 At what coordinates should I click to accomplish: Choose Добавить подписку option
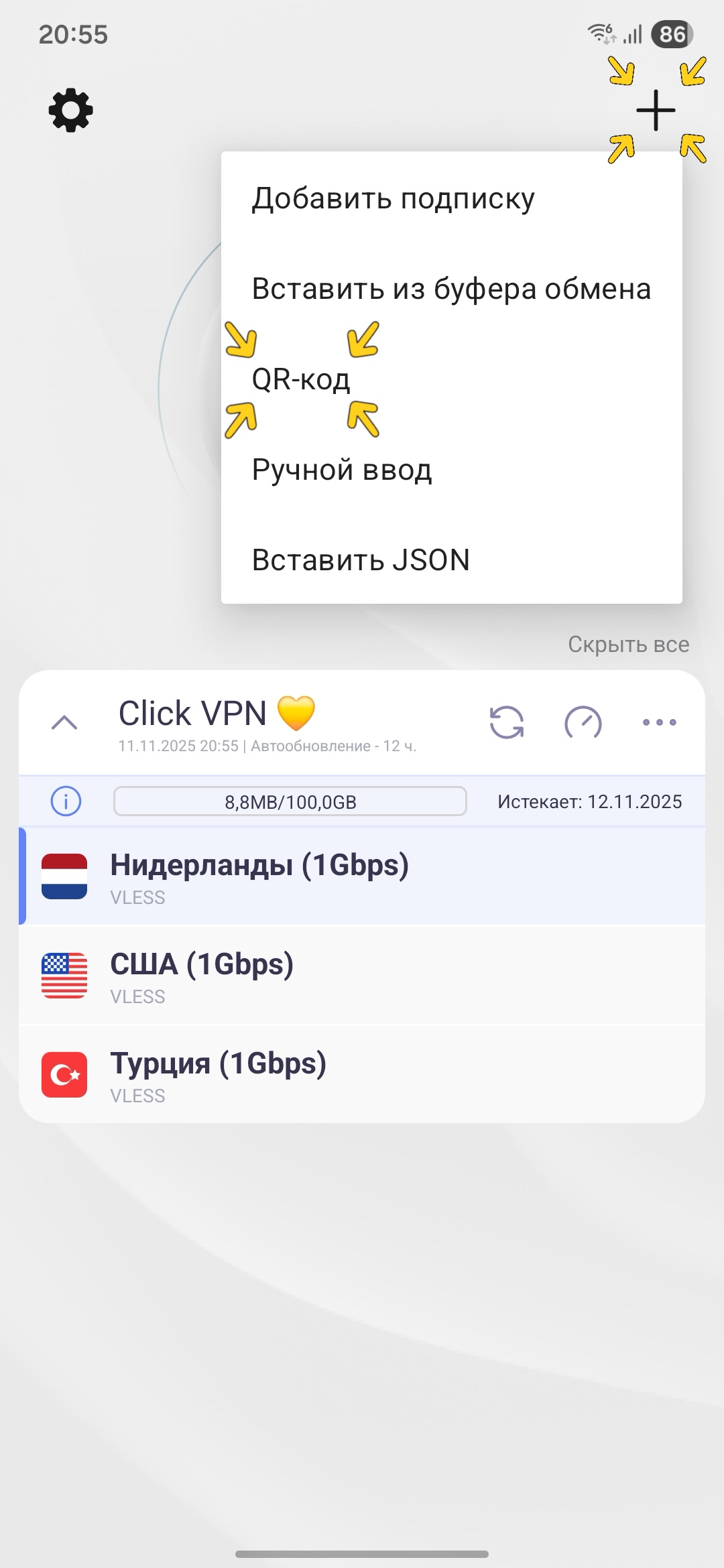tap(392, 198)
